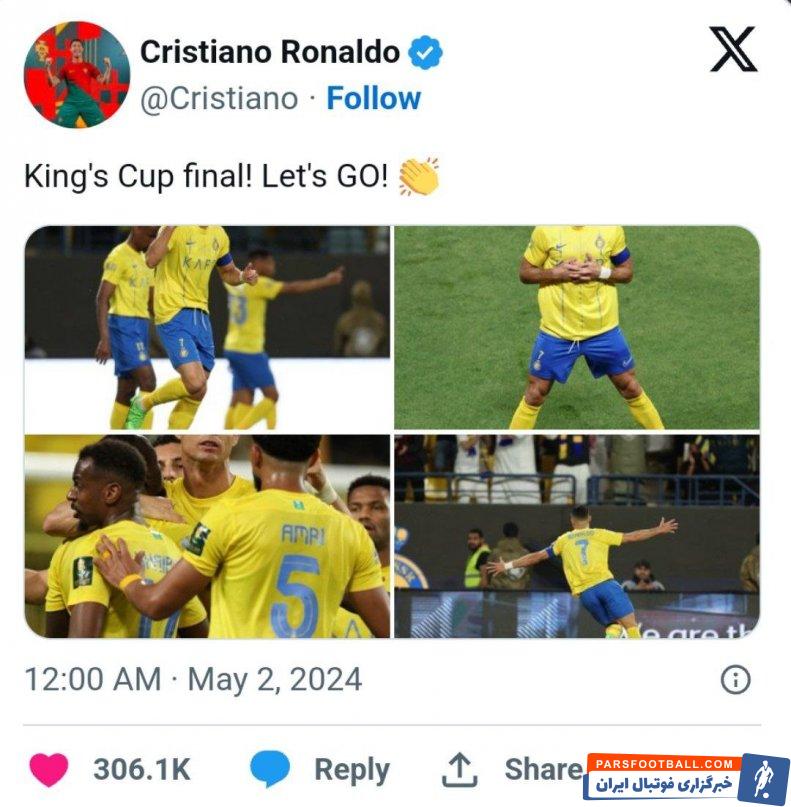The width and height of the screenshot is (791, 807).
Task: Open Cristiano Ronaldo's profile picture
Action: 77,75
